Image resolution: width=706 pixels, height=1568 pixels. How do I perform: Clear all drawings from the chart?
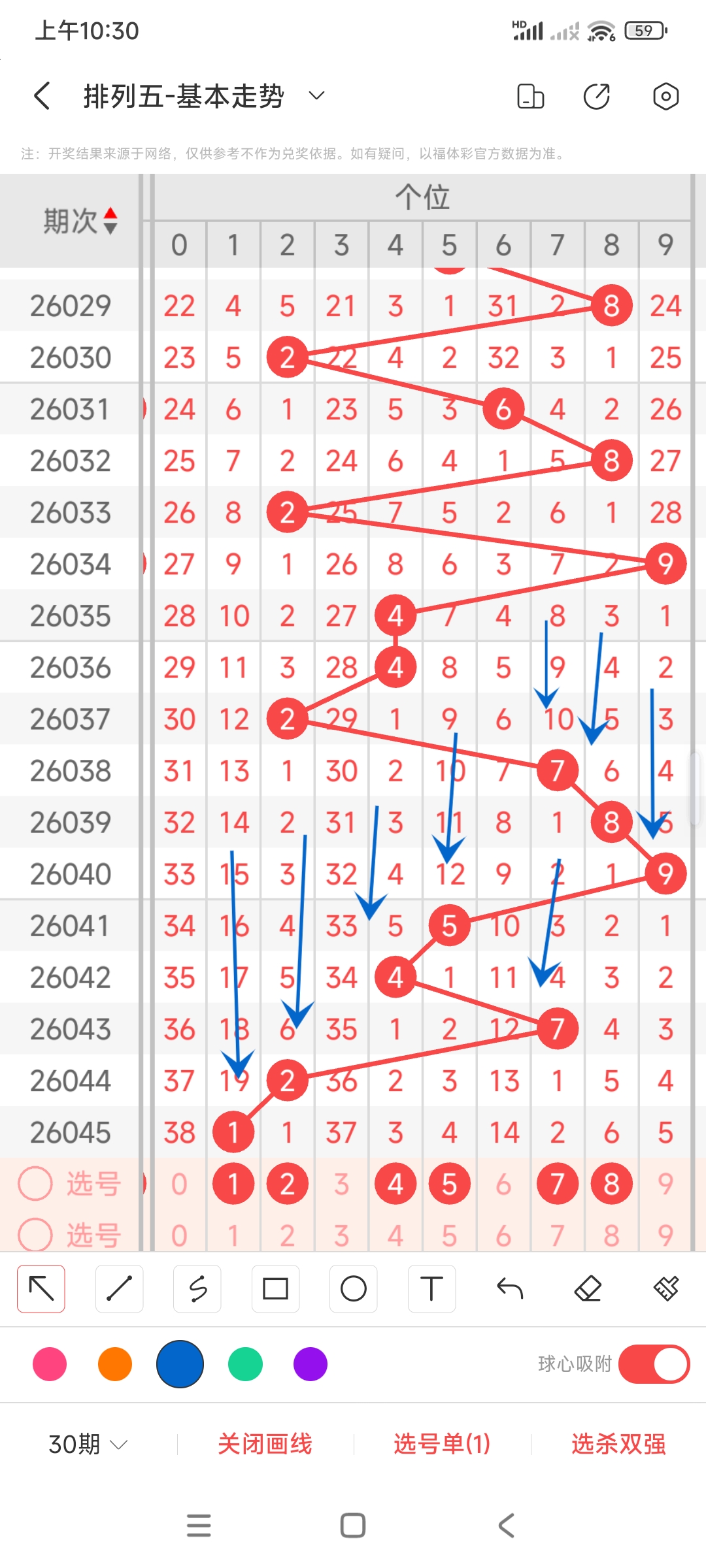(666, 1289)
